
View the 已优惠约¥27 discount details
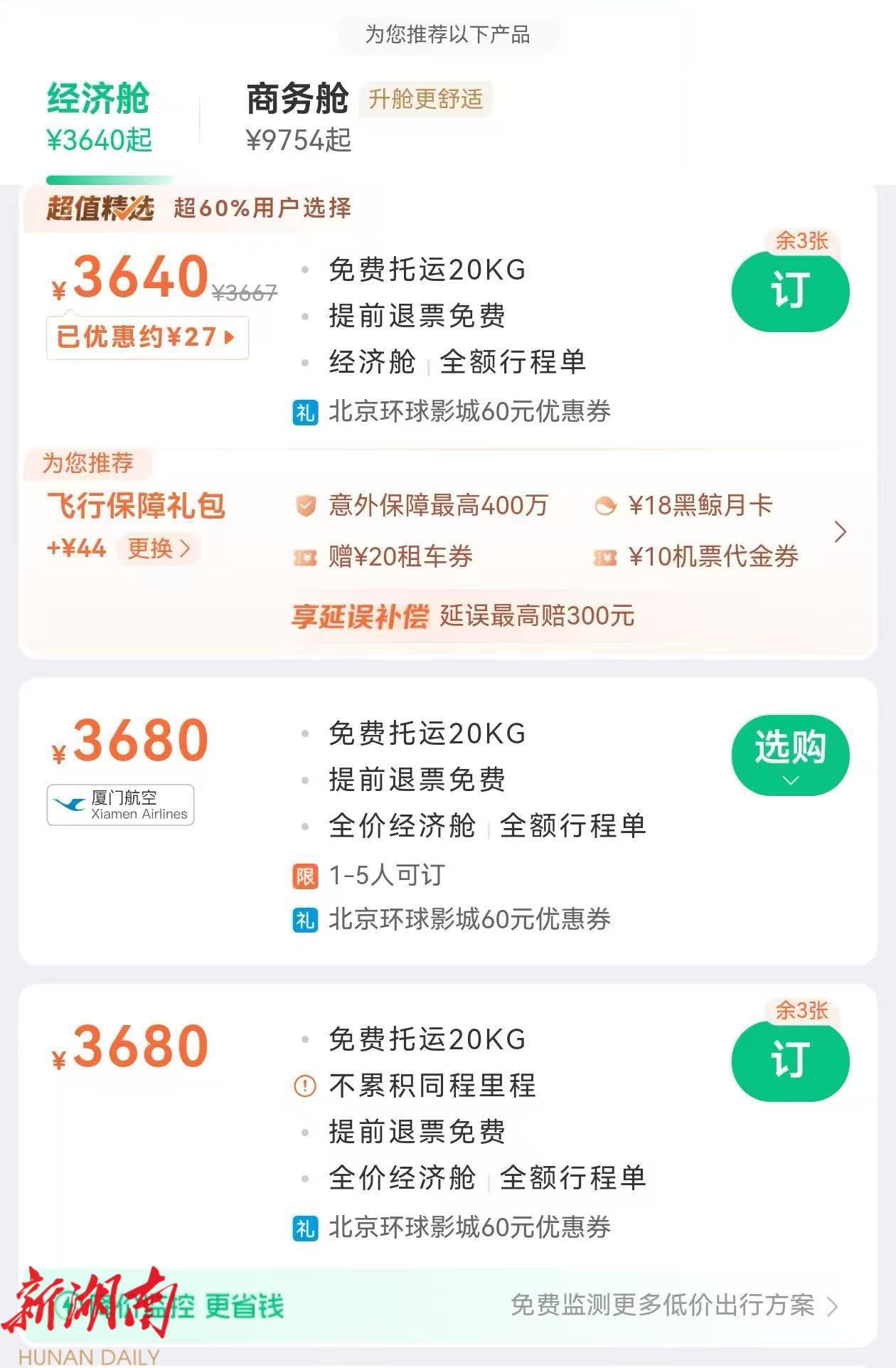tap(147, 337)
